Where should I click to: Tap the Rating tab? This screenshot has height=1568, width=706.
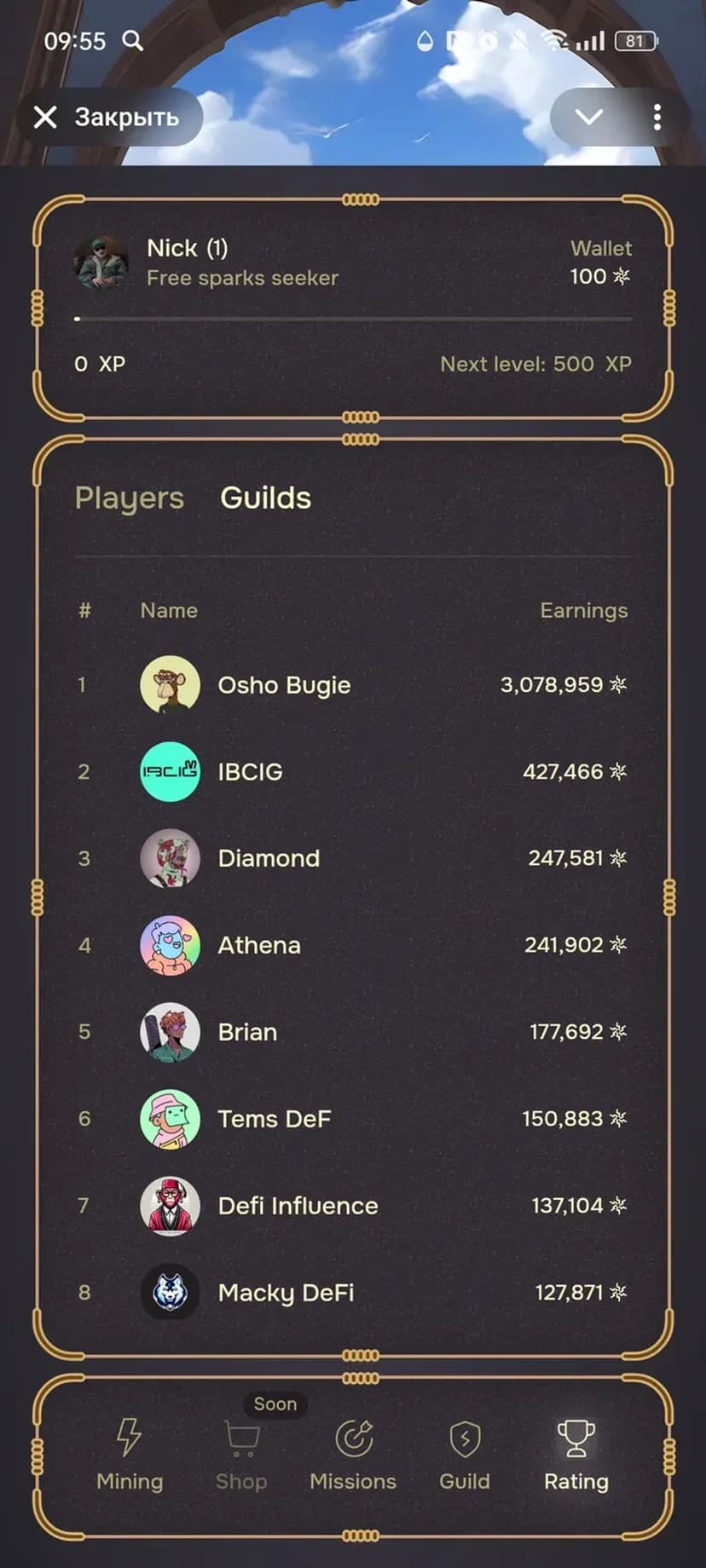tap(576, 1456)
